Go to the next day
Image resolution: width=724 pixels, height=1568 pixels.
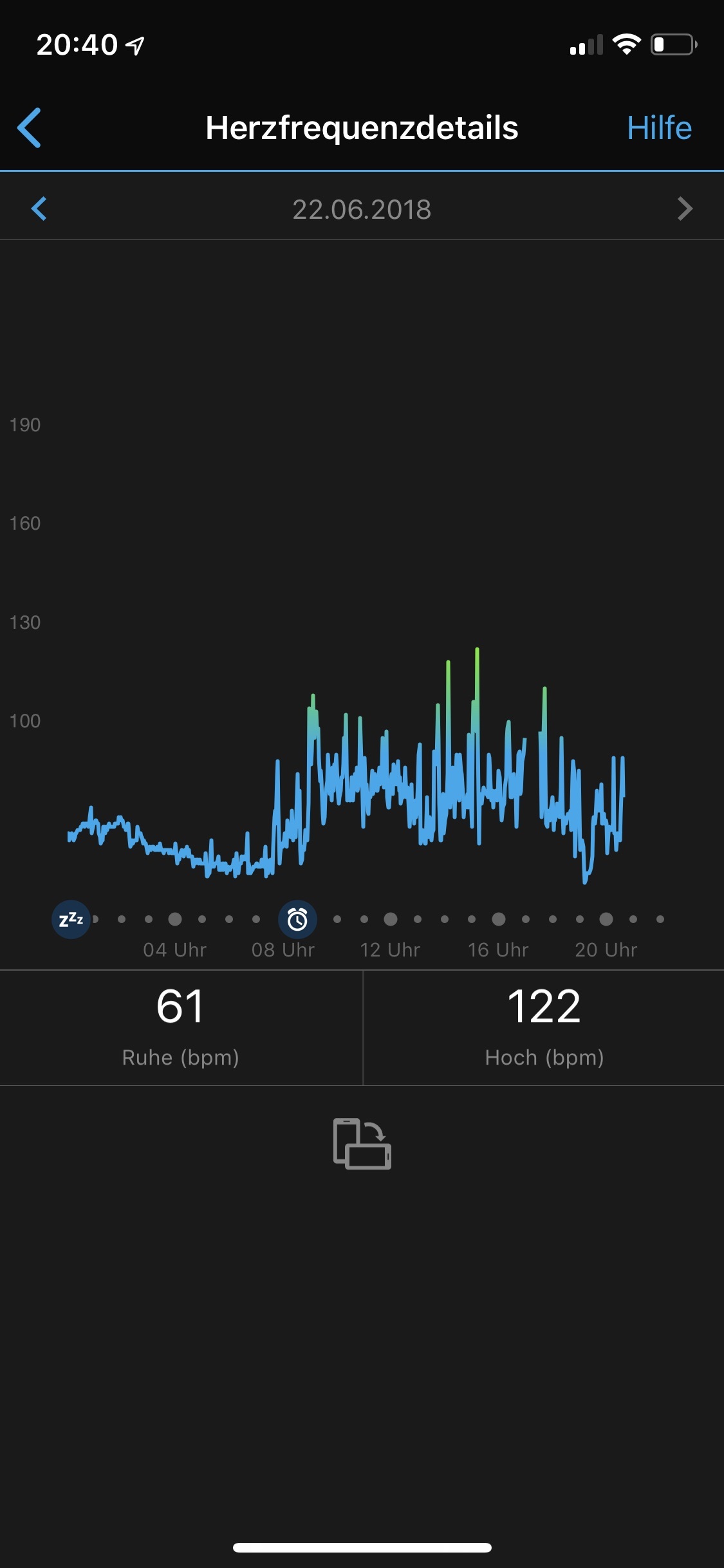[685, 209]
